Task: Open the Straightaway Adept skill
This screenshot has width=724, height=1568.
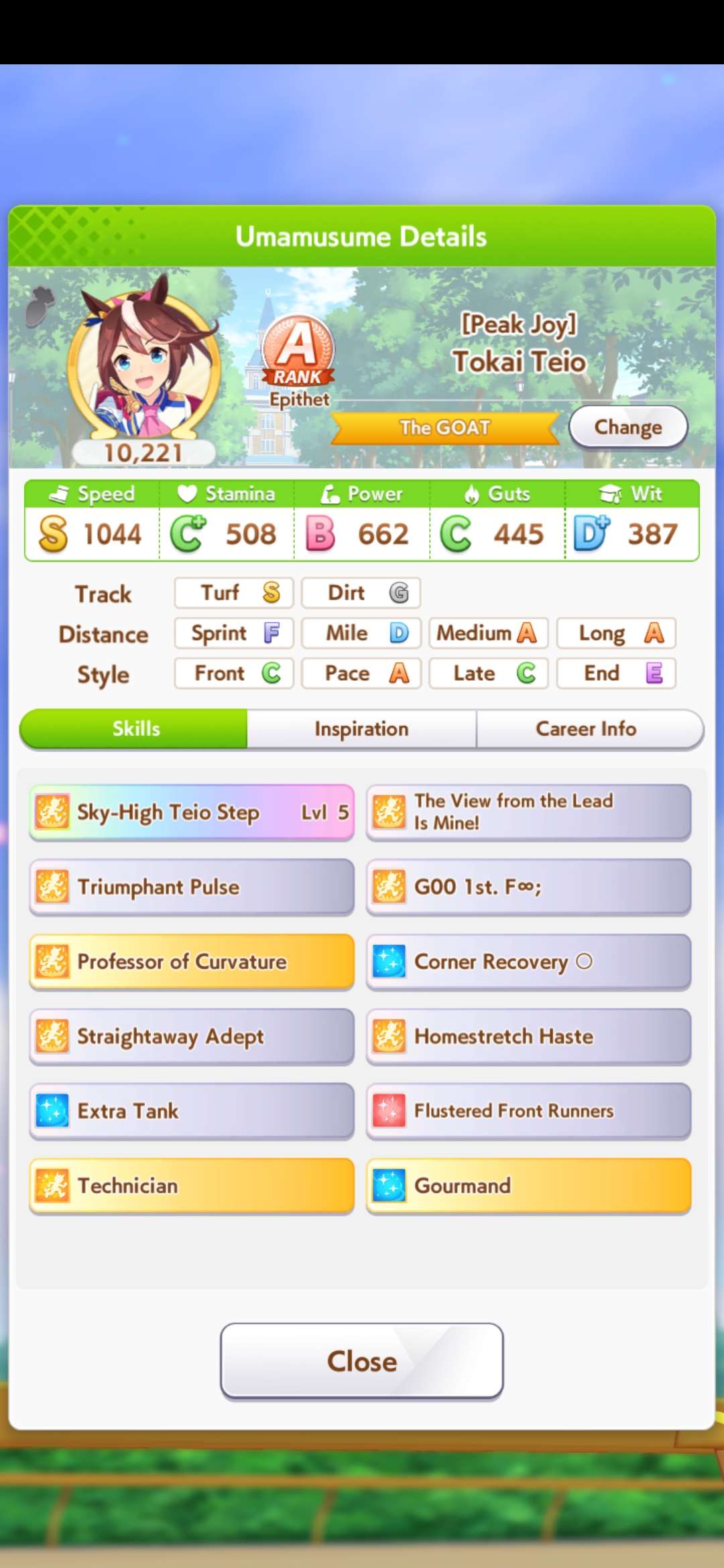Action: 192,1036
